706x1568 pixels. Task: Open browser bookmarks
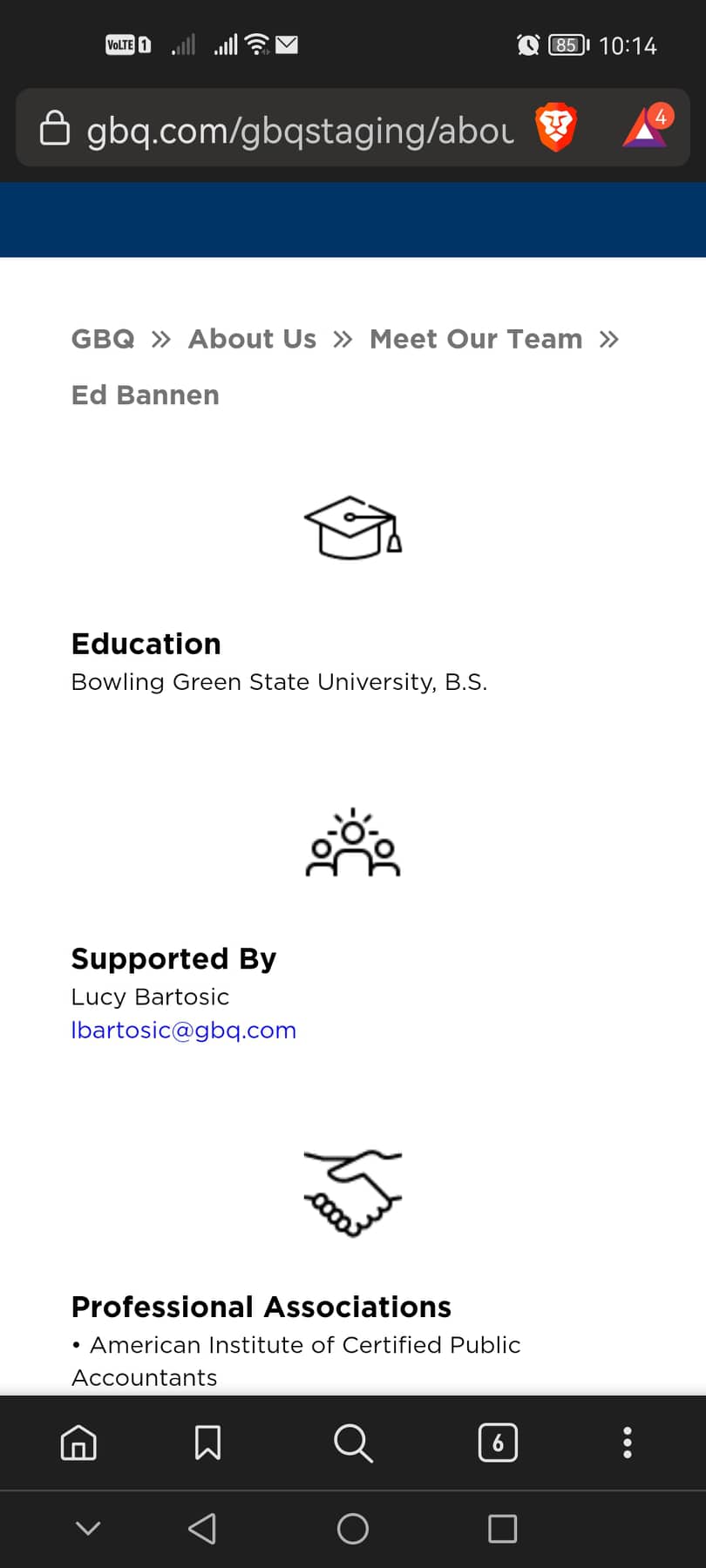207,1443
